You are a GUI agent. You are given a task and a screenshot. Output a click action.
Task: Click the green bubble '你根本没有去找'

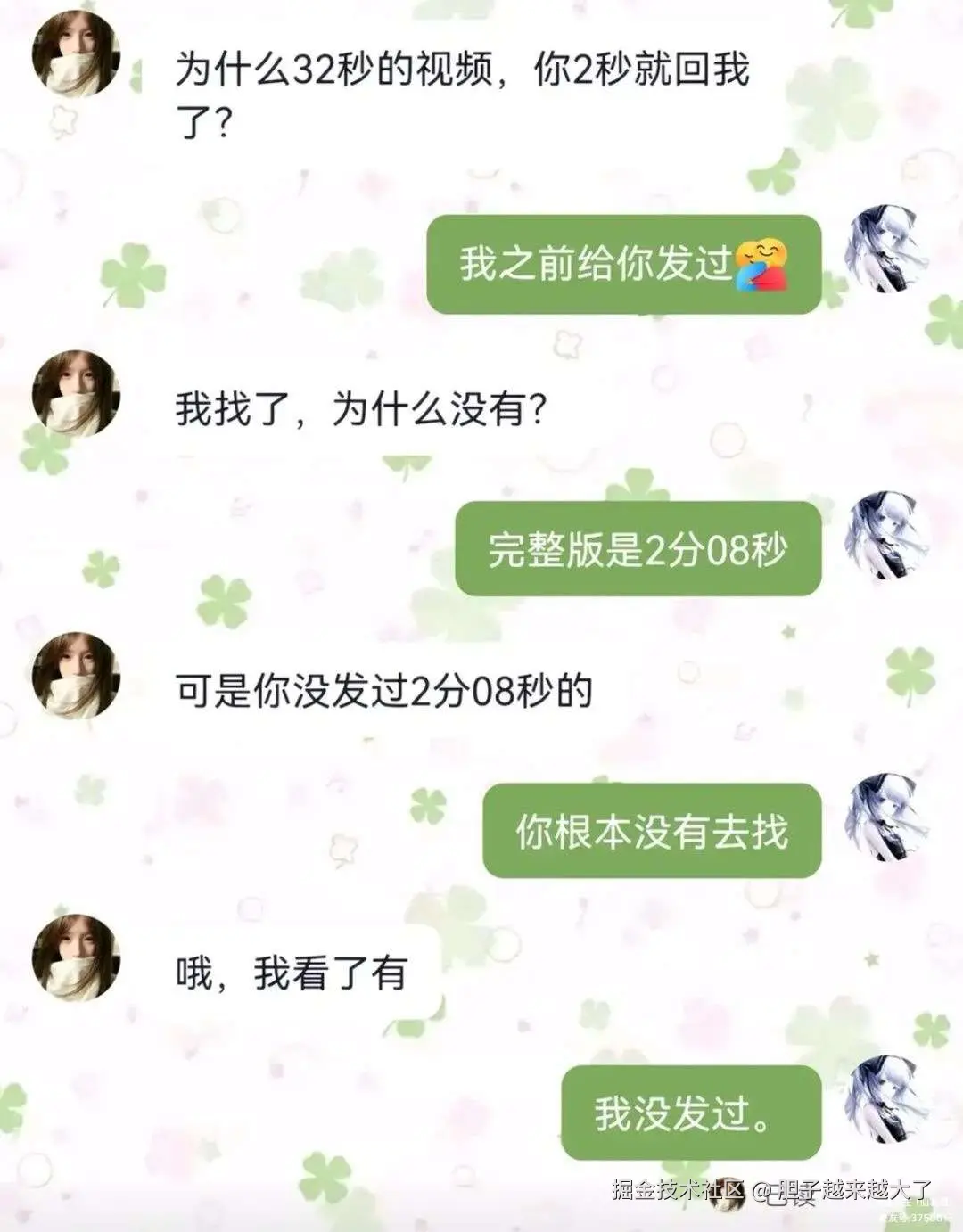coord(651,829)
